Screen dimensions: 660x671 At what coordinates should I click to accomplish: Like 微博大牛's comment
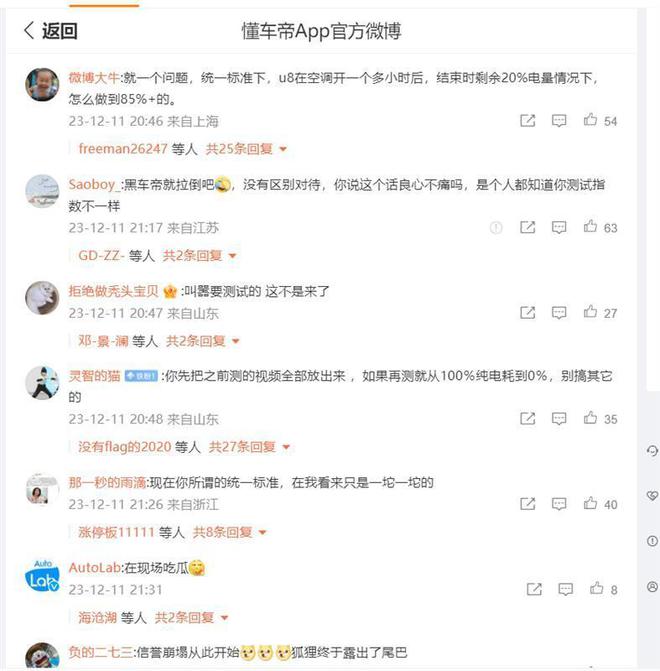(x=591, y=120)
